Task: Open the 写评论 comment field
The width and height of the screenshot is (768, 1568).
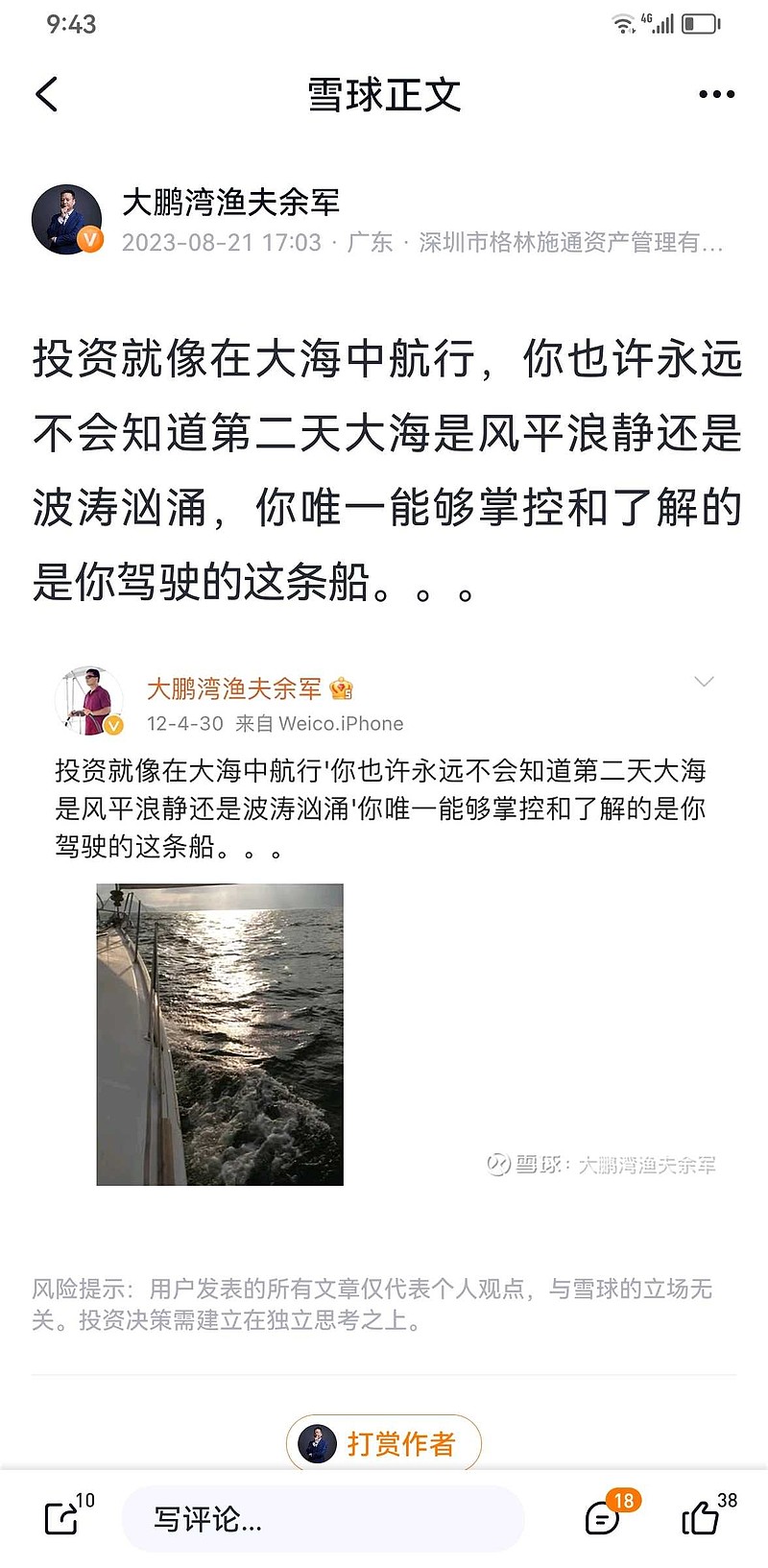Action: 323,1519
